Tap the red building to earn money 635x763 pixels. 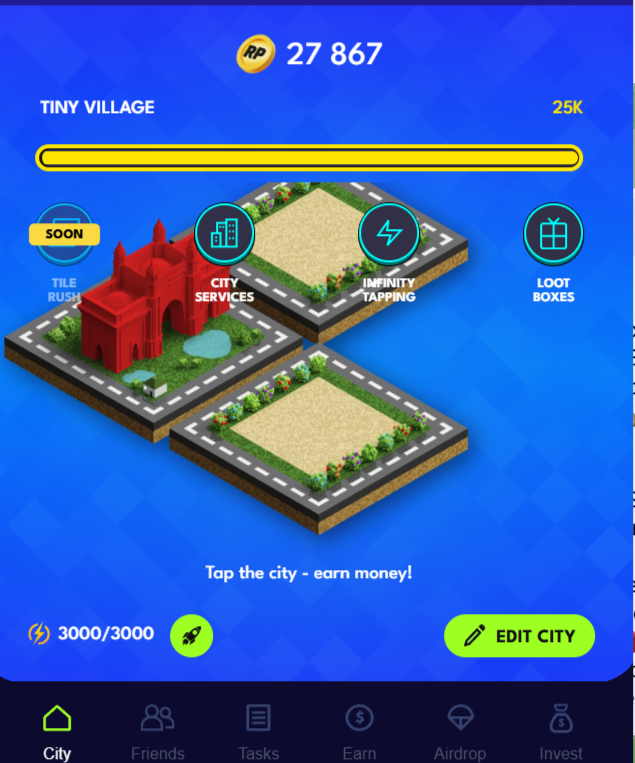pyautogui.click(x=150, y=300)
